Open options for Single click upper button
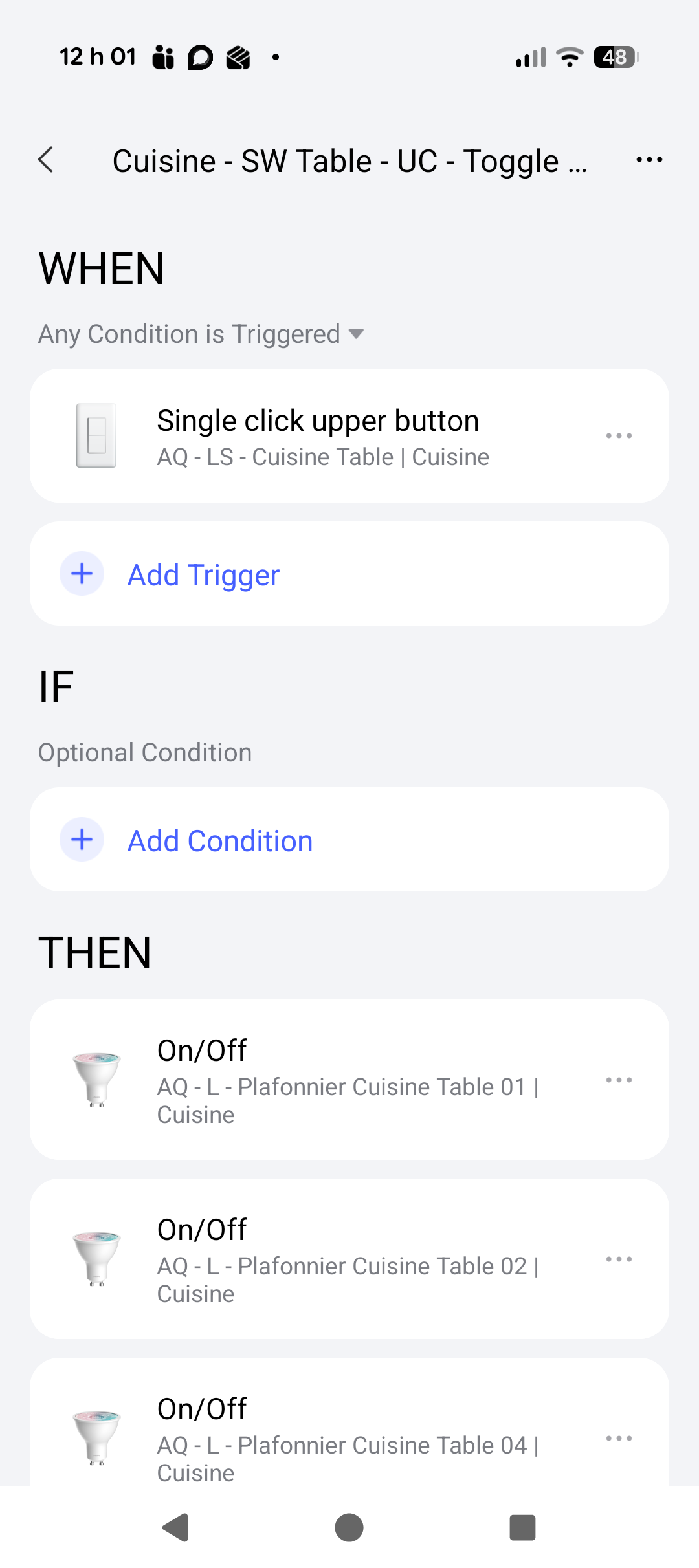 point(618,436)
